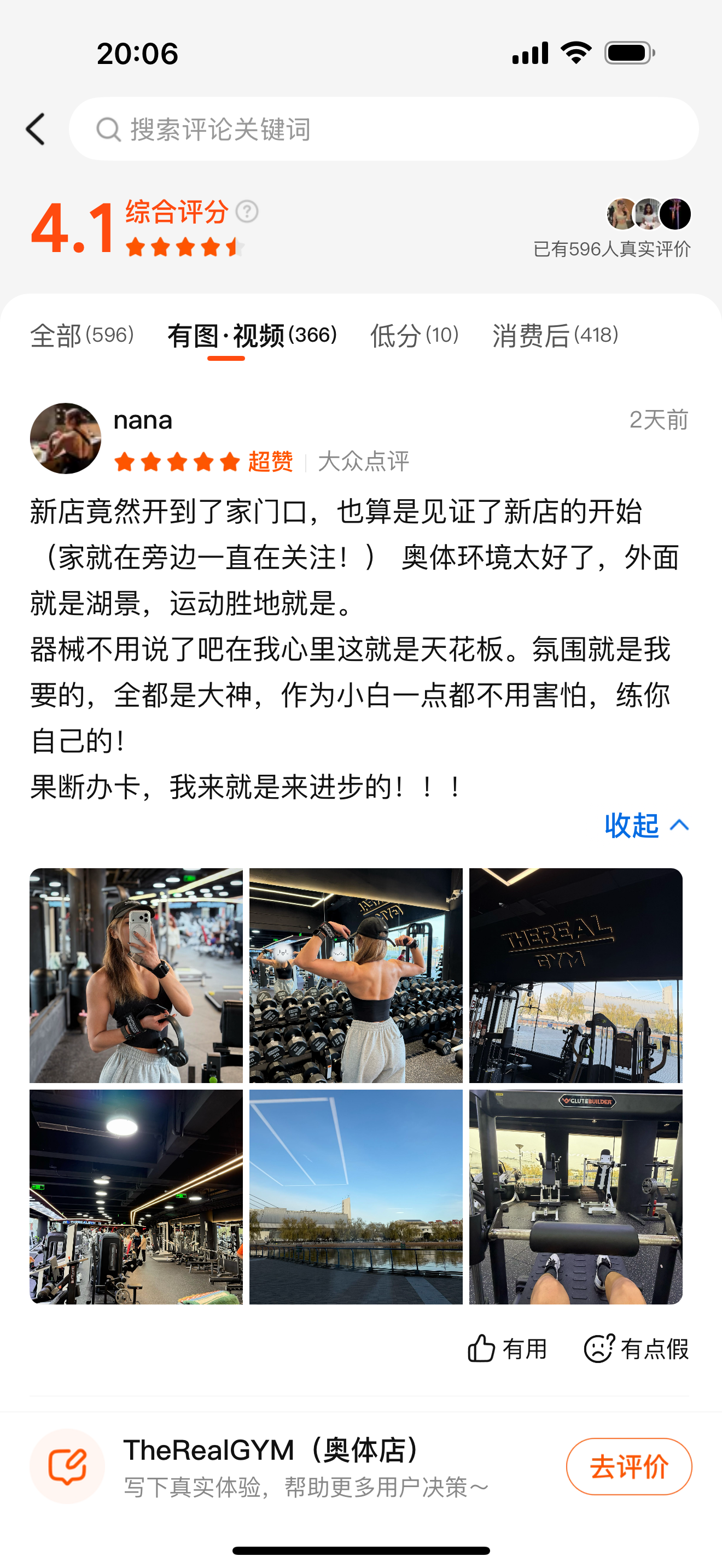Mark nana's review as 有用

tap(507, 1348)
